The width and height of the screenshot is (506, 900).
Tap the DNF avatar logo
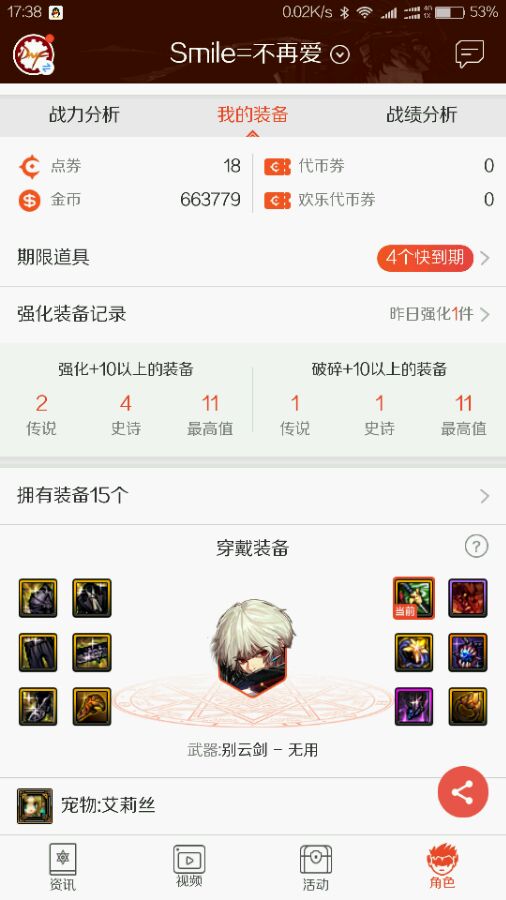tap(34, 55)
